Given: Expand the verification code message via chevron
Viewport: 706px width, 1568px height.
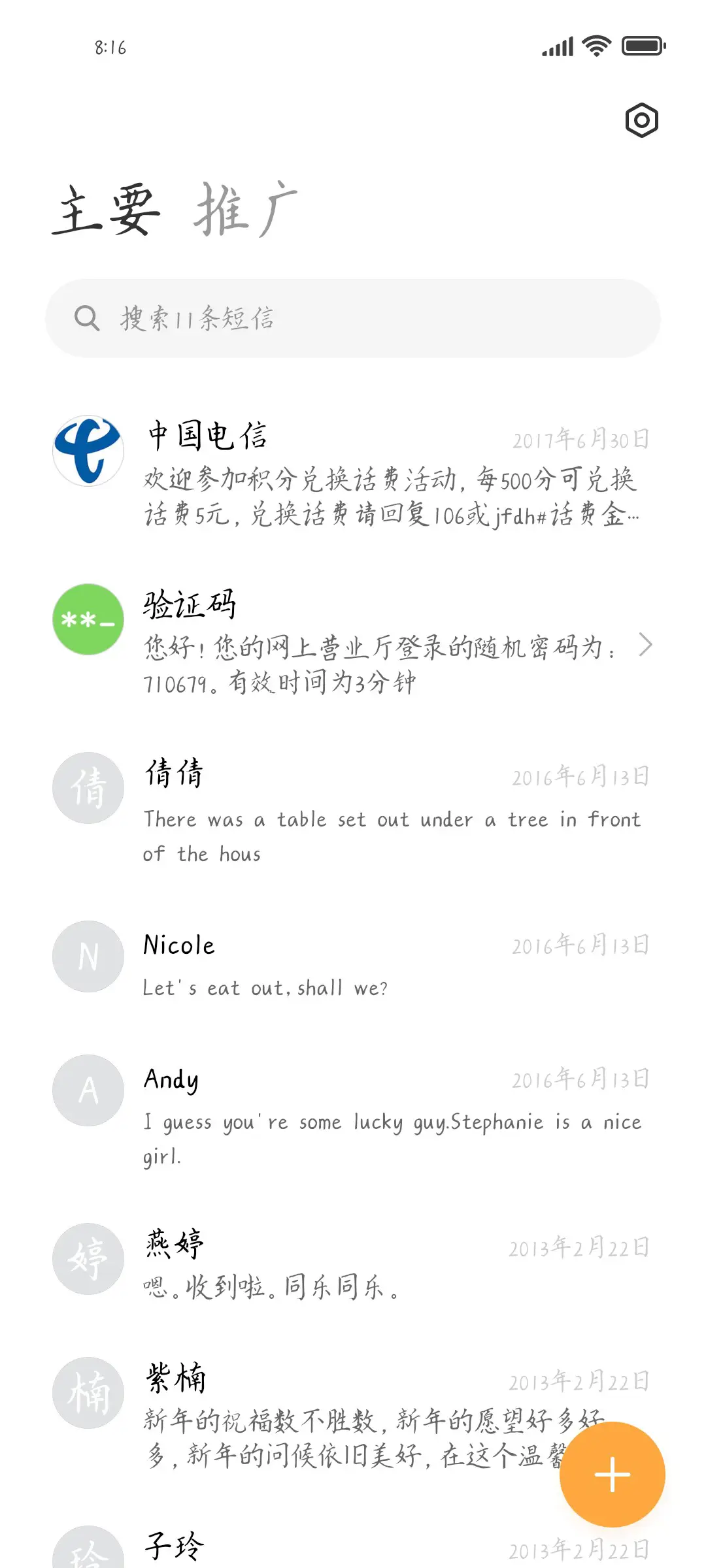Looking at the screenshot, I should point(646,645).
